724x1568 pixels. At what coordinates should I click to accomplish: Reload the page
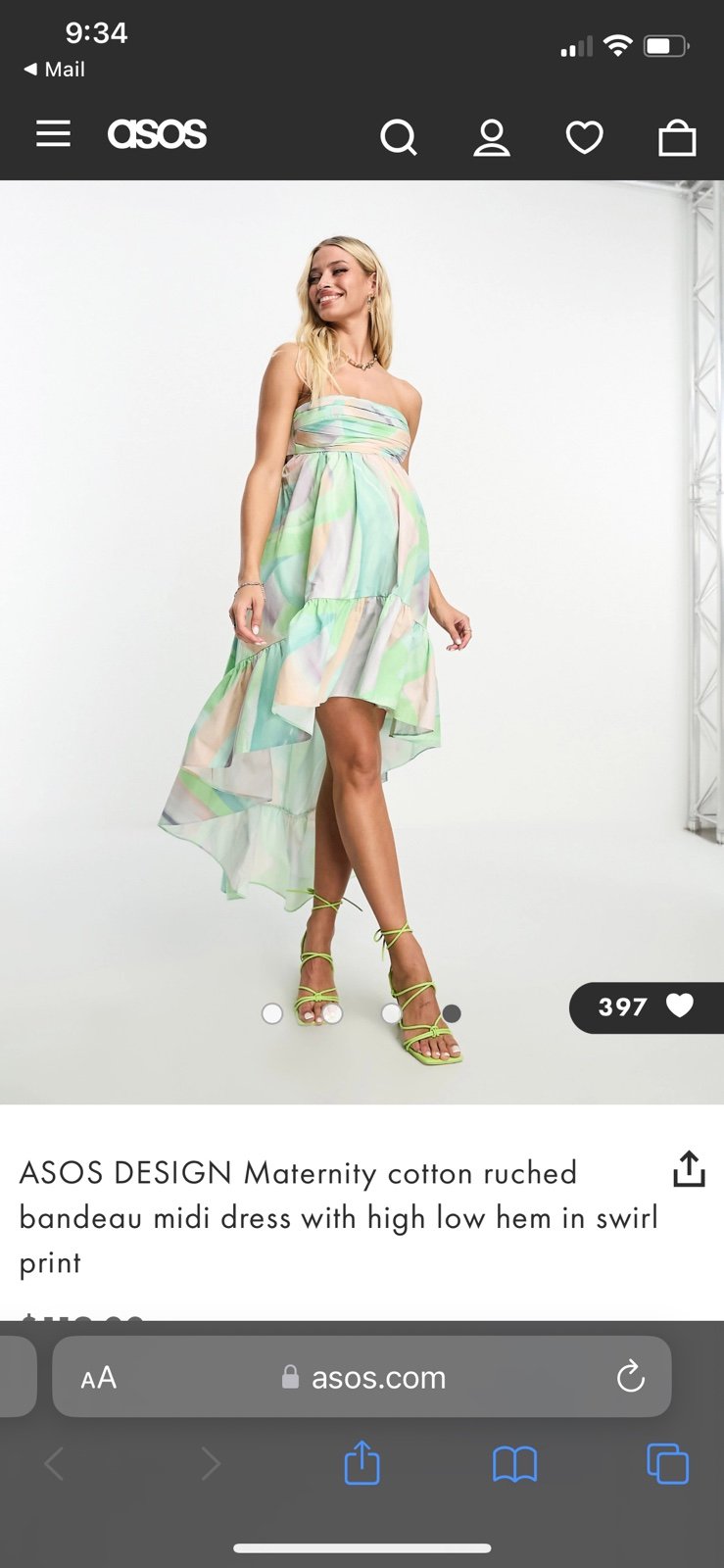(631, 1377)
